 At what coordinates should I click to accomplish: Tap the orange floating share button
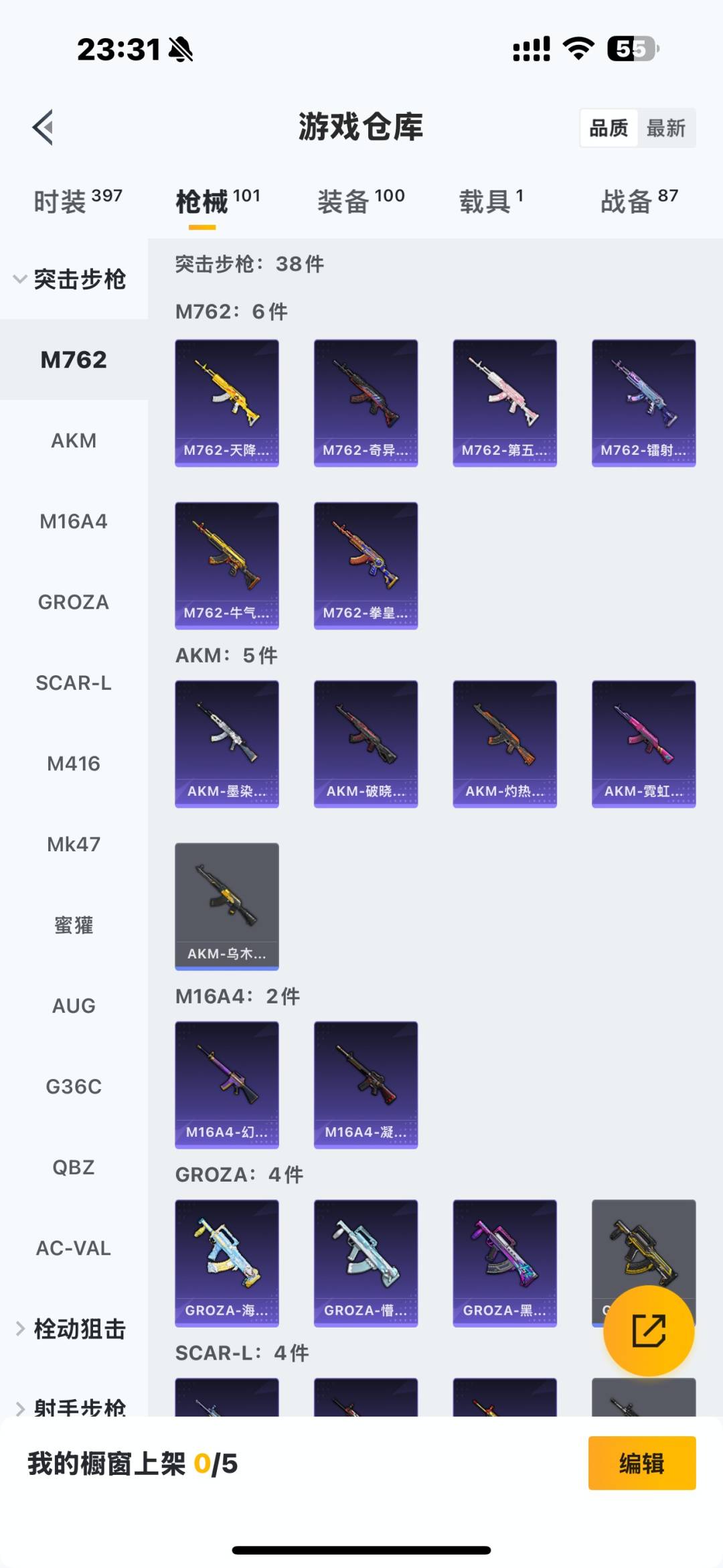(x=648, y=1331)
